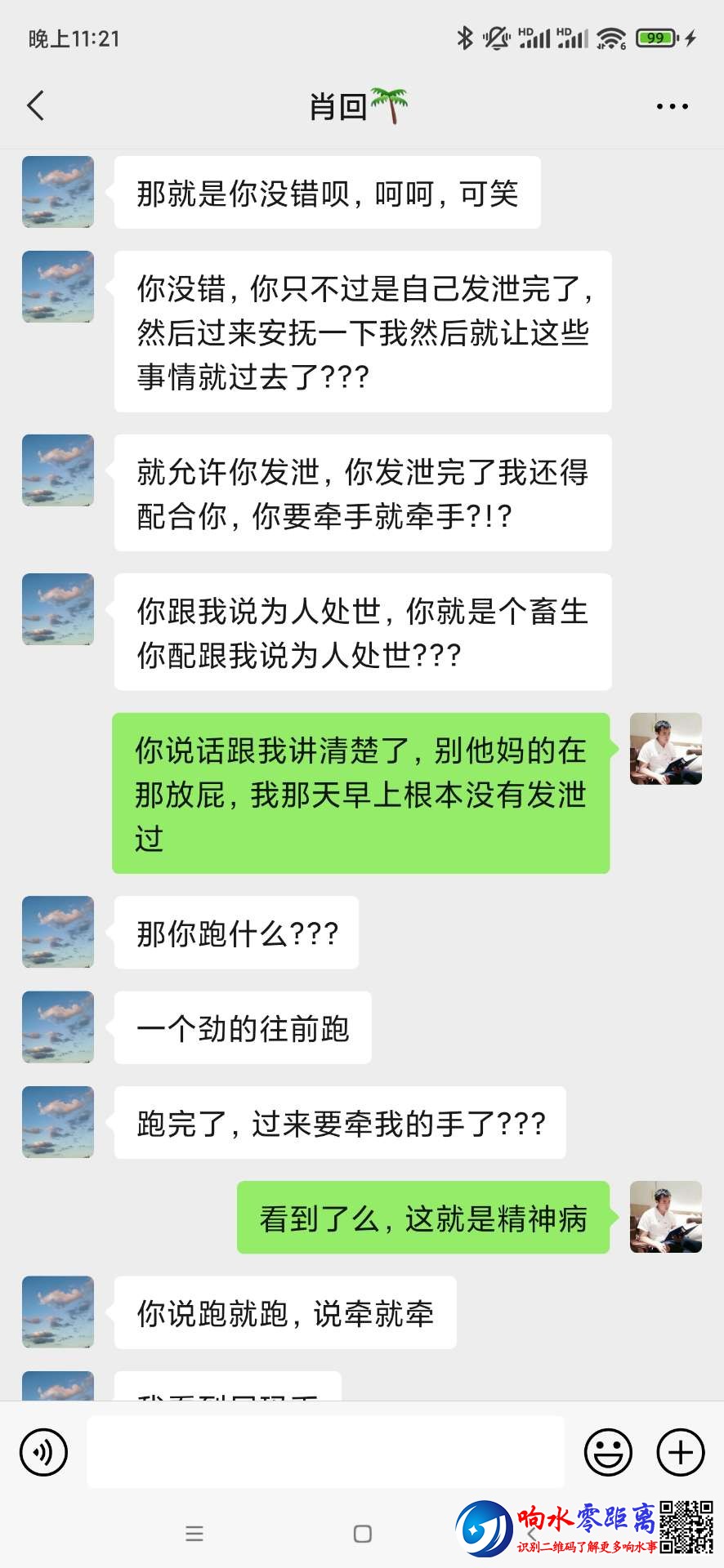Switch to voice message input
The image size is (724, 1568).
(x=43, y=1452)
